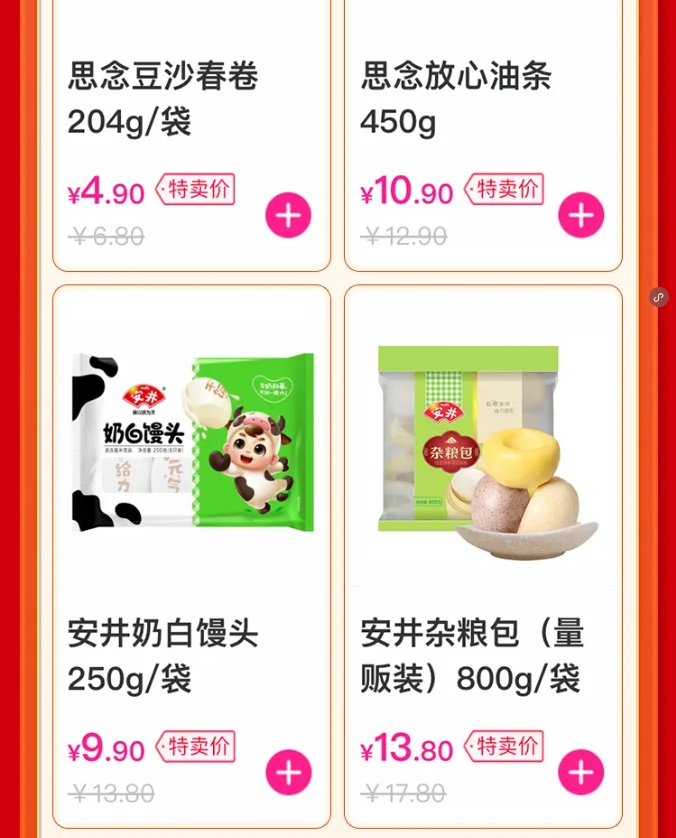Open 思念豆沙春卷 204g product card
Image resolution: width=676 pixels, height=838 pixels.
tap(162, 100)
